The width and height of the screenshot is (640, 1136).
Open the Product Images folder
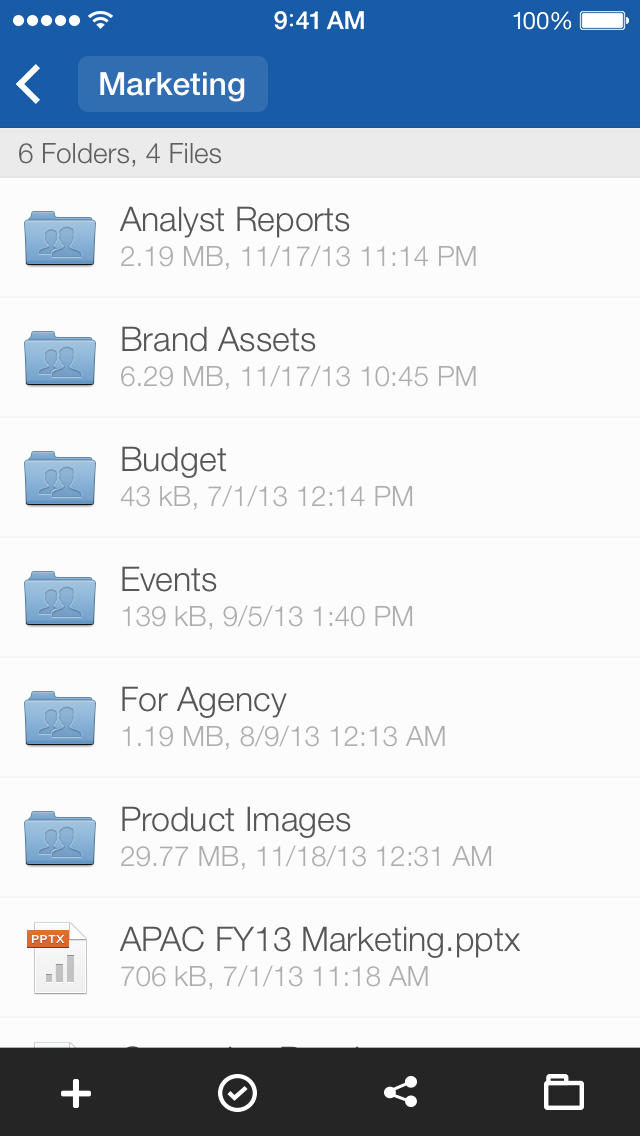(x=320, y=838)
